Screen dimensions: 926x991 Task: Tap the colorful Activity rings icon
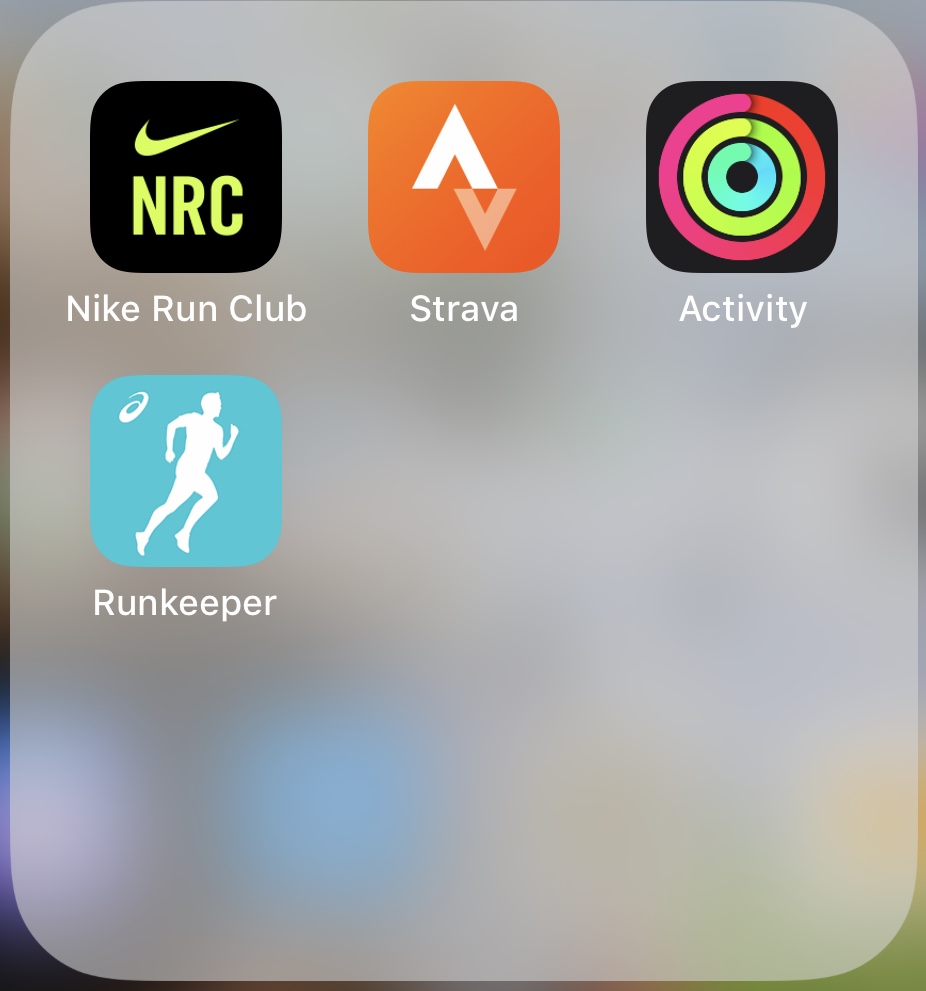(742, 178)
